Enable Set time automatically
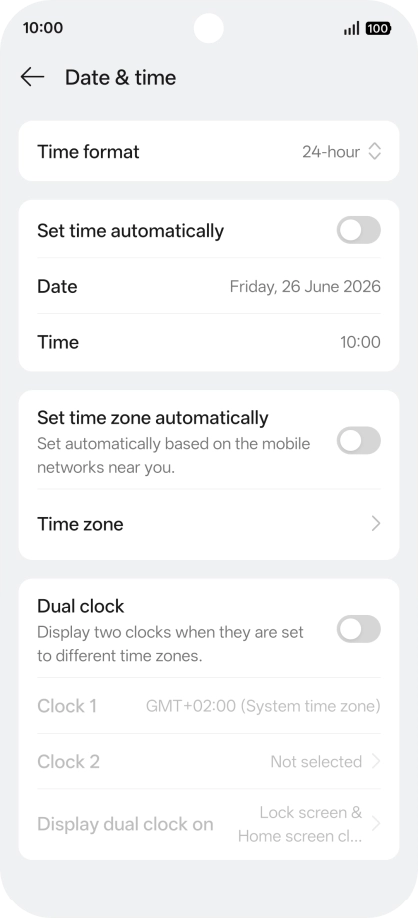The width and height of the screenshot is (418, 918). click(358, 230)
